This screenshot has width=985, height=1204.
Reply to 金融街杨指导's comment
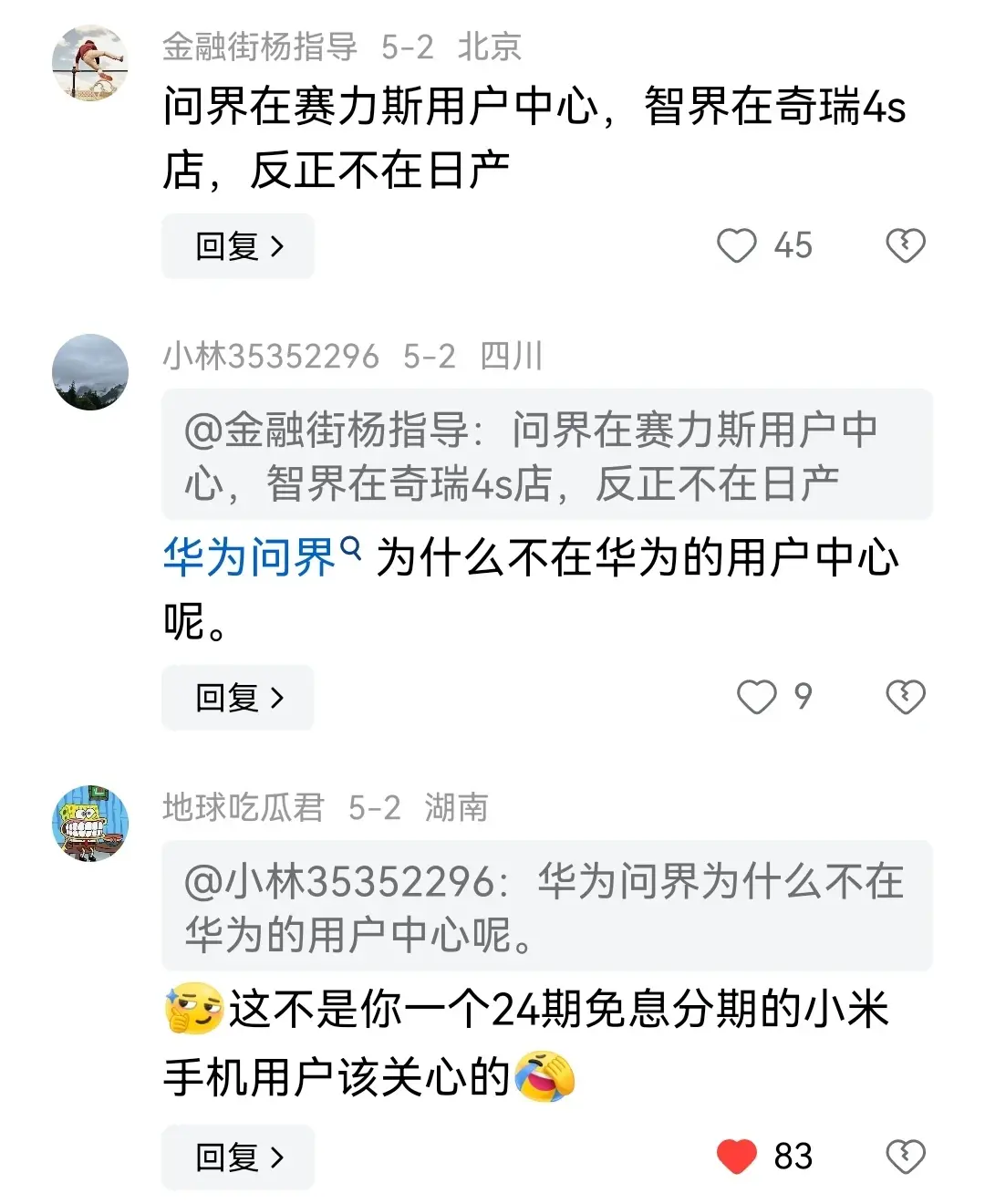tap(238, 246)
